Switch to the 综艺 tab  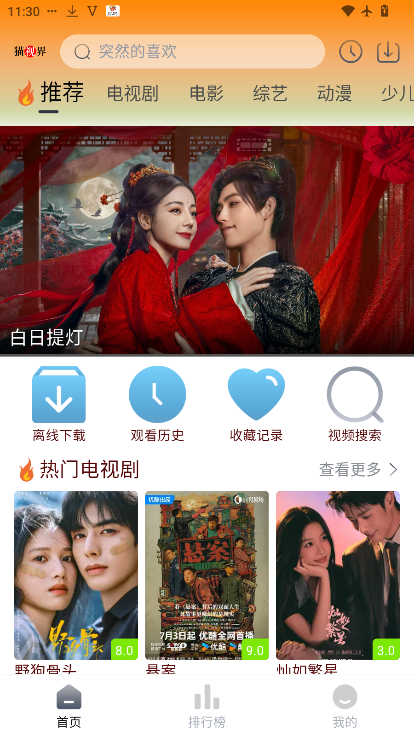pyautogui.click(x=270, y=93)
